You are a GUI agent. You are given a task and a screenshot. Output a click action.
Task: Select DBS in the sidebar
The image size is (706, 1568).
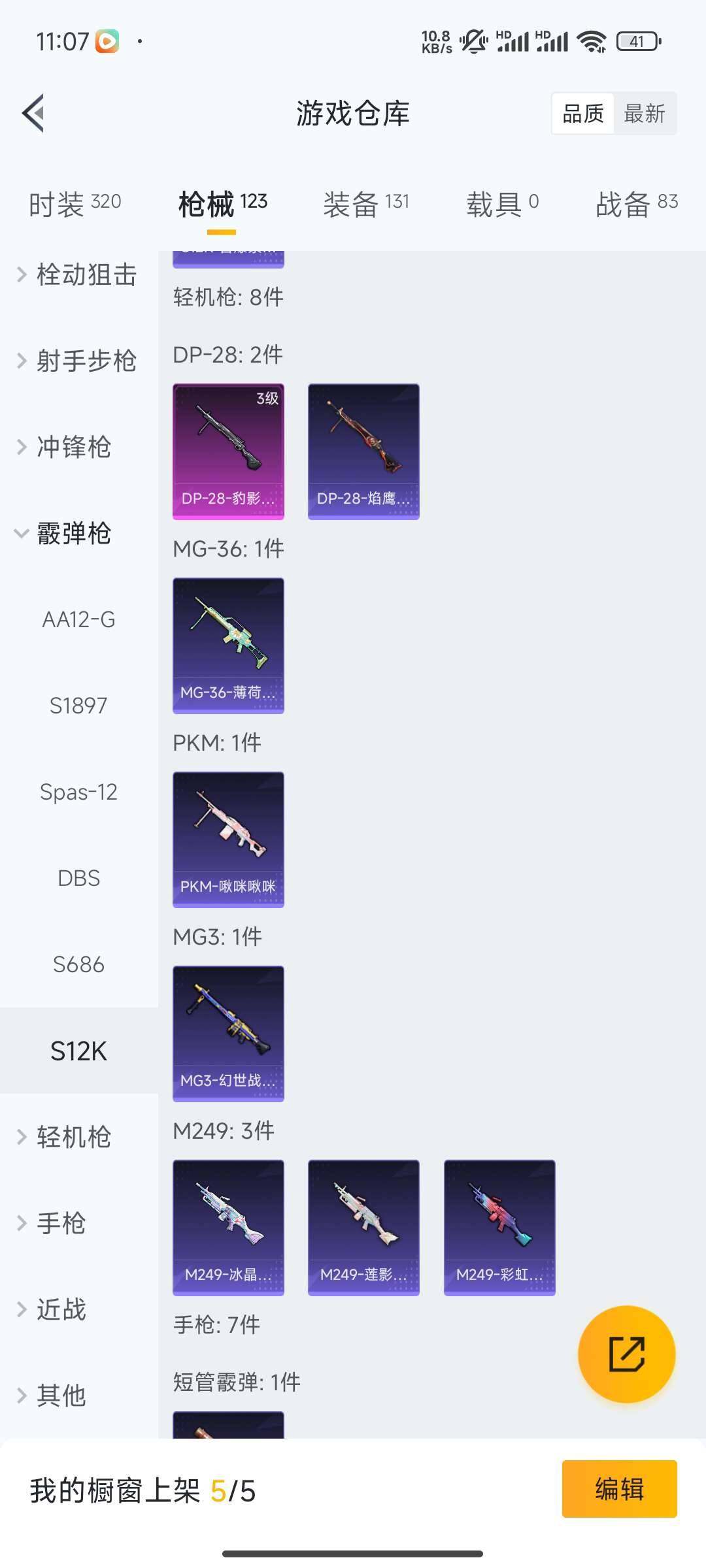pyautogui.click(x=80, y=878)
